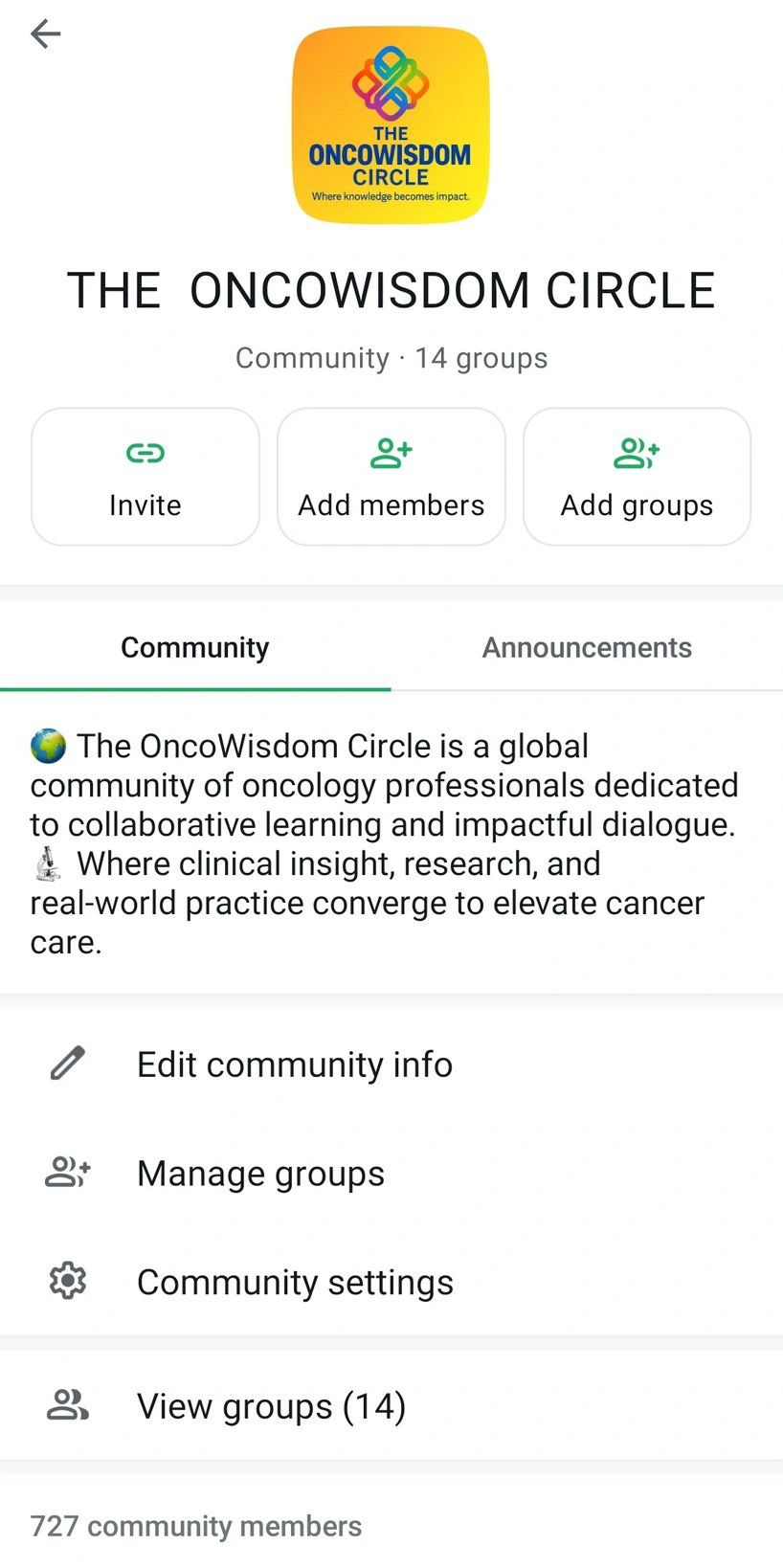Add members to the community
Screen dimensions: 783x1568
click(x=391, y=477)
